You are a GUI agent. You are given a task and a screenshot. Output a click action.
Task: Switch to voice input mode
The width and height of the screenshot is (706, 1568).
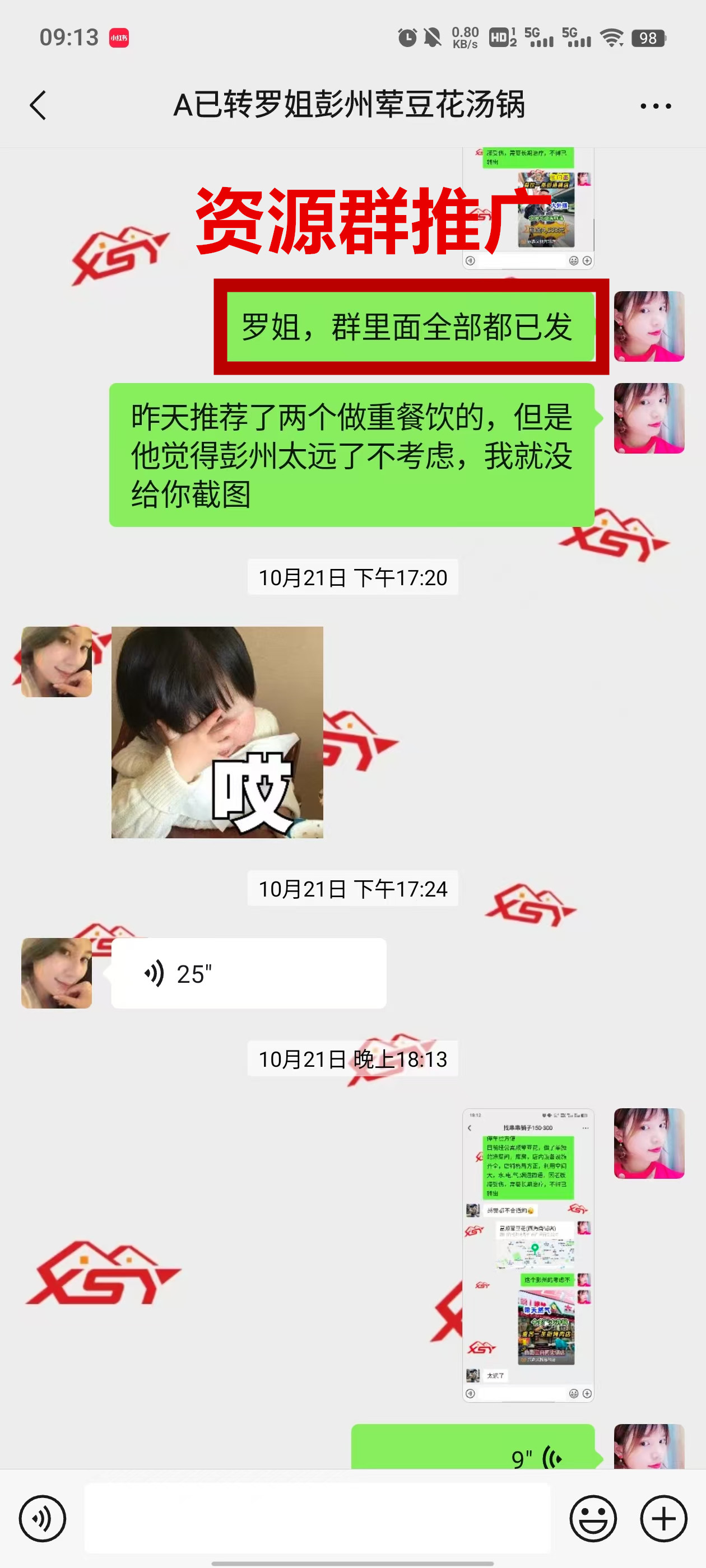pyautogui.click(x=42, y=1518)
